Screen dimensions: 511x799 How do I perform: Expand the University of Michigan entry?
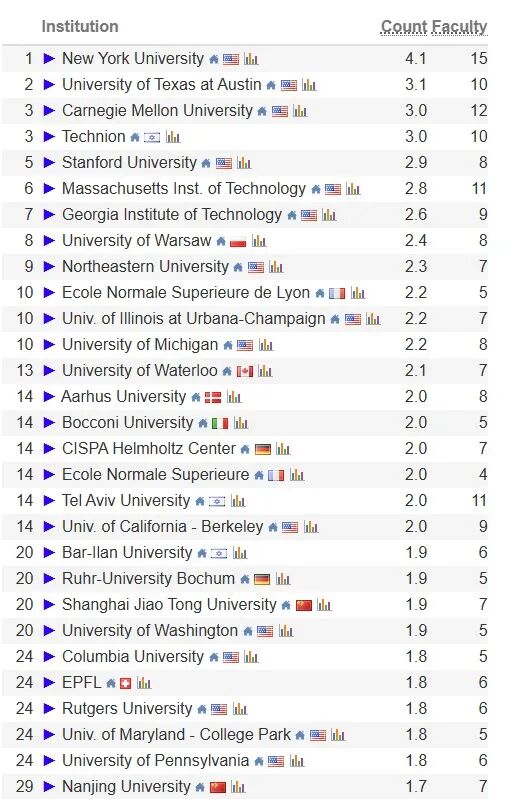click(49, 344)
